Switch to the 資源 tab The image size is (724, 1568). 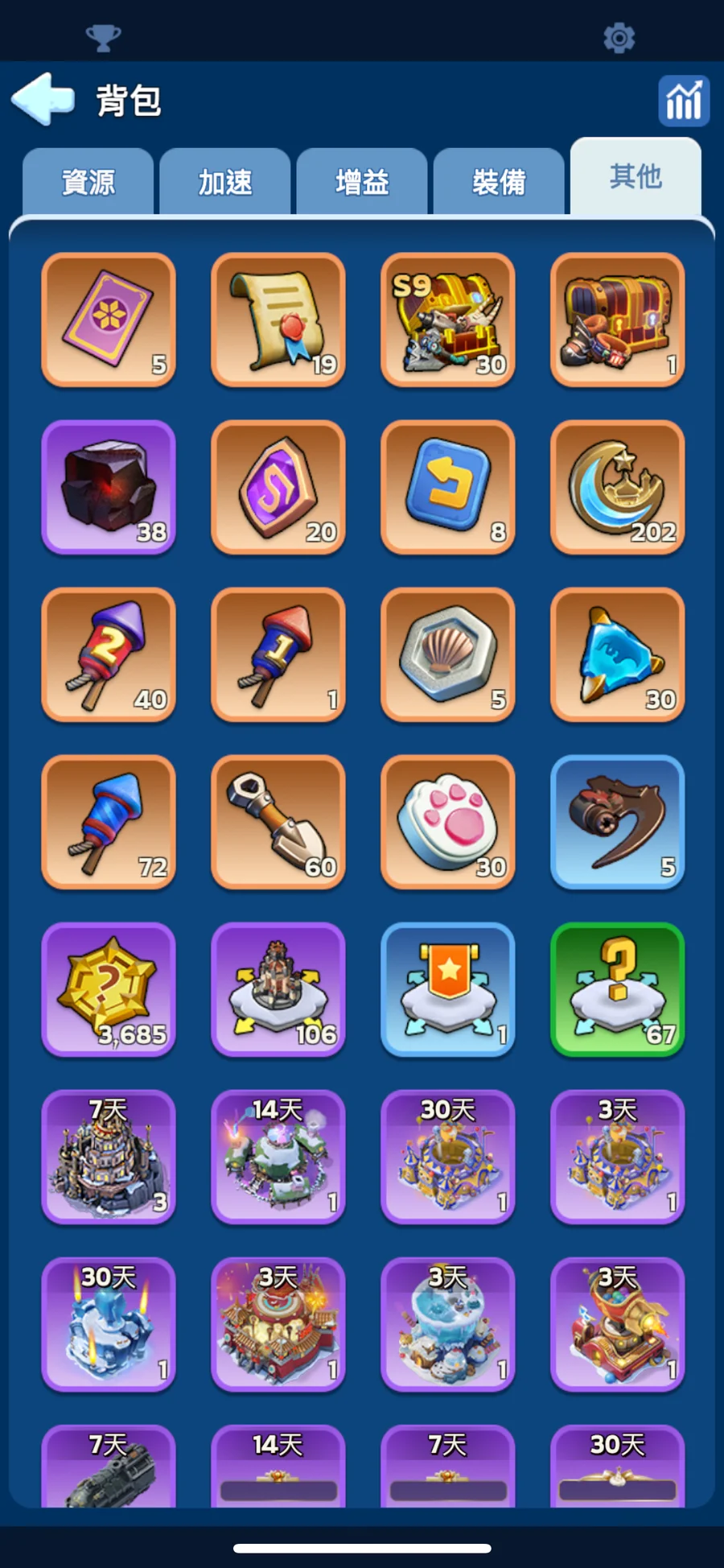point(88,183)
